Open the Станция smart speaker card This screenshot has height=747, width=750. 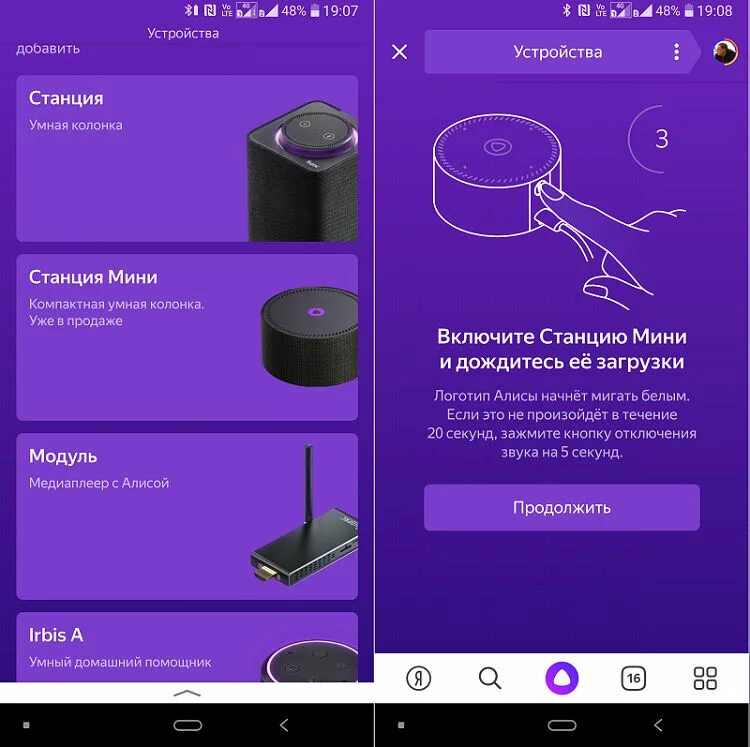coord(187,158)
